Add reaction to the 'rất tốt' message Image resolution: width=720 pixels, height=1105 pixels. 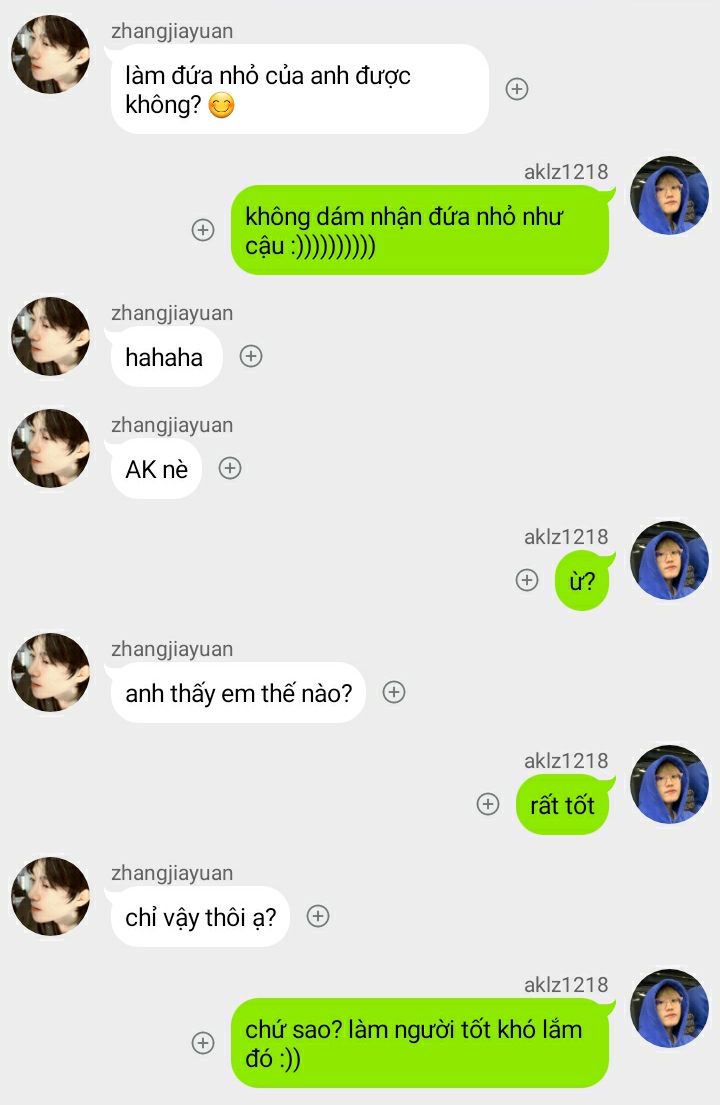click(x=488, y=804)
